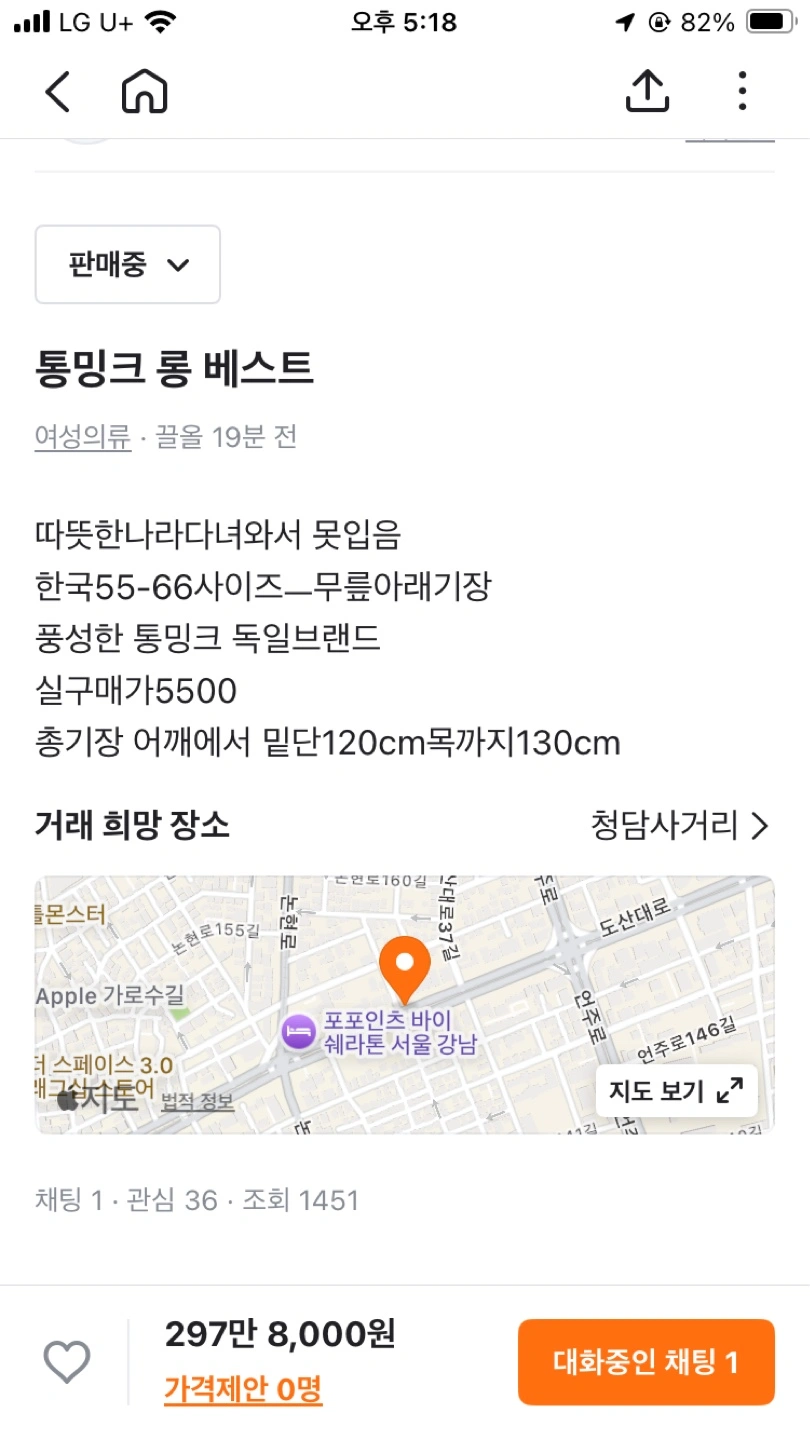The height and width of the screenshot is (1440, 810).
Task: Open 대화중인 채팅 1 chats
Action: 646,1362
